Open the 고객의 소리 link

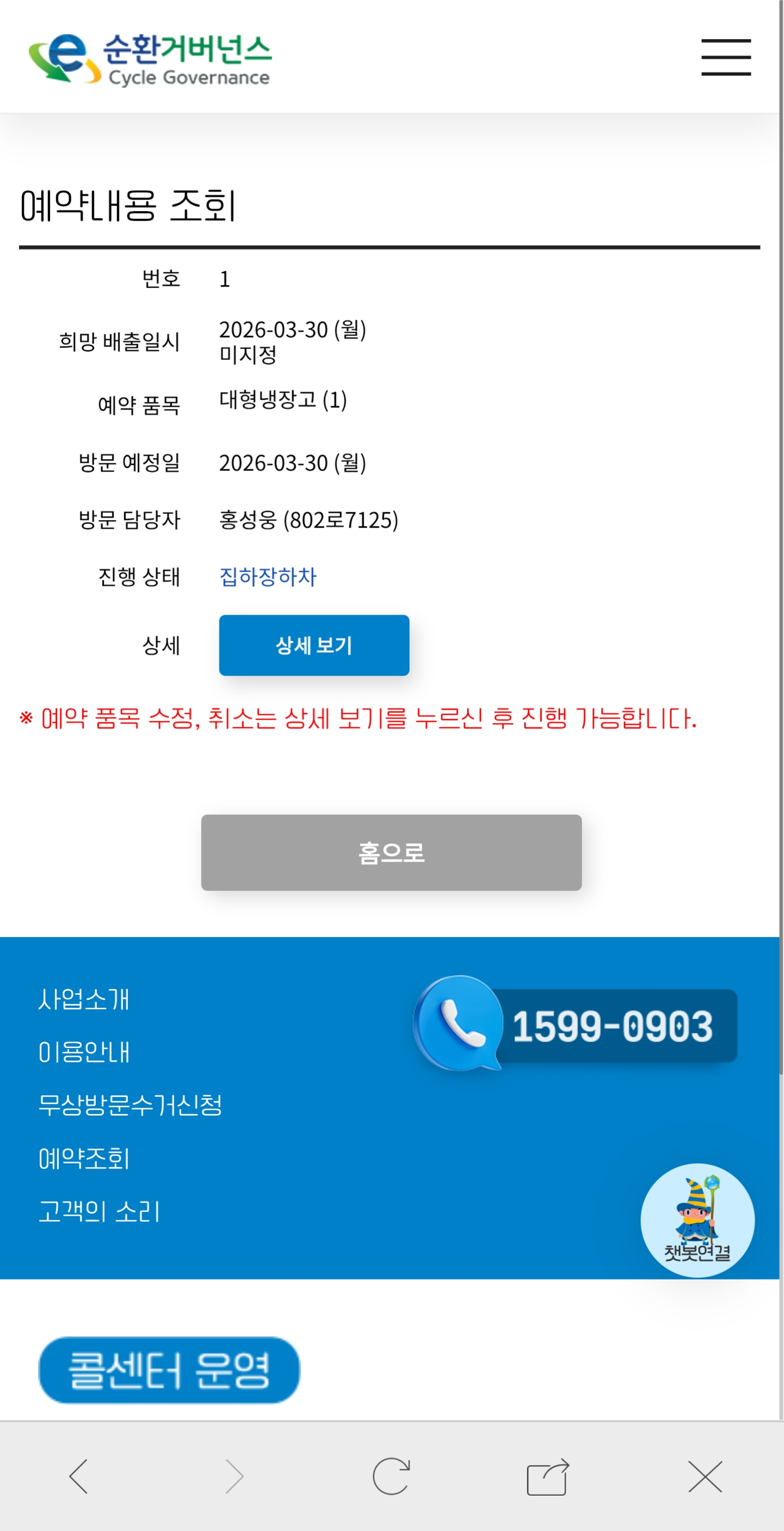click(99, 1211)
